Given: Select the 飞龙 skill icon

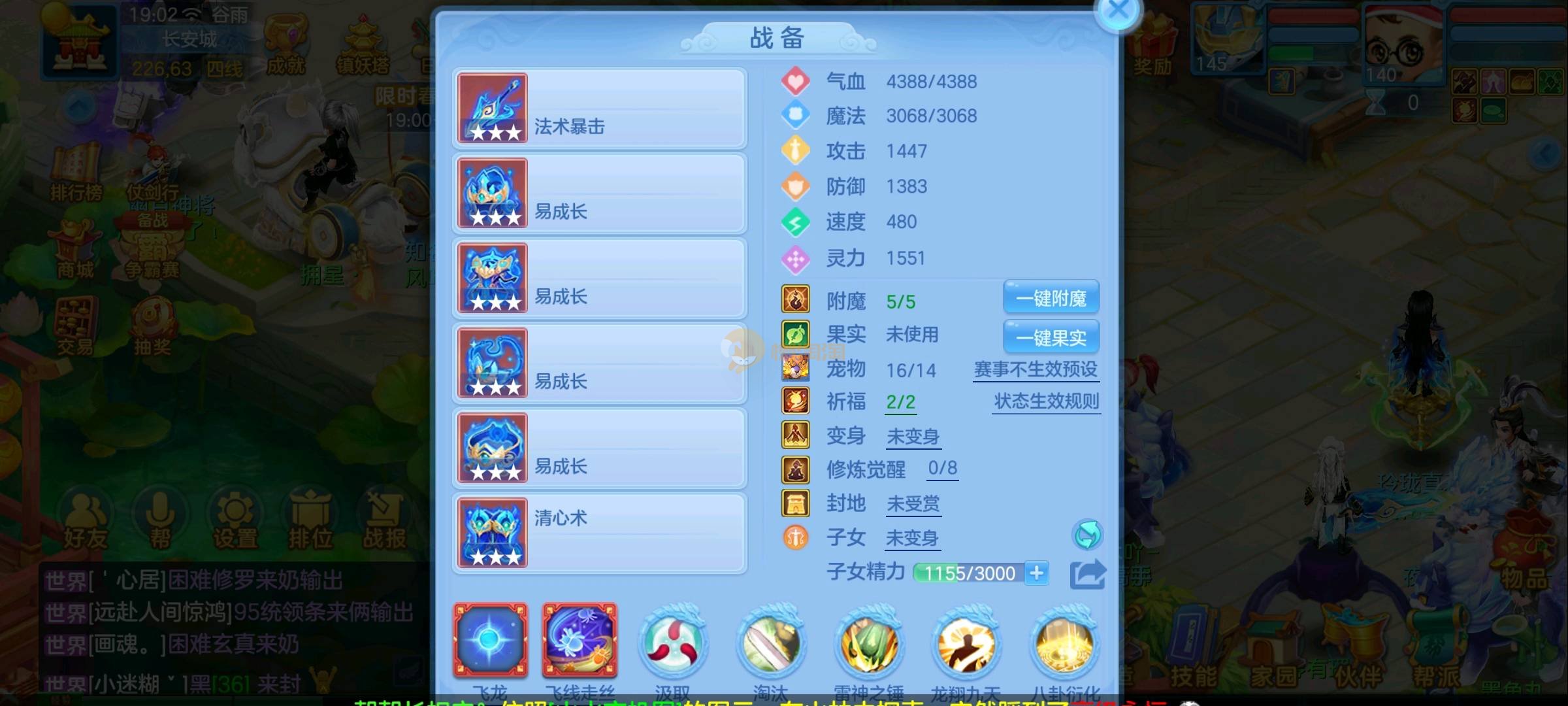Looking at the screenshot, I should (x=490, y=640).
